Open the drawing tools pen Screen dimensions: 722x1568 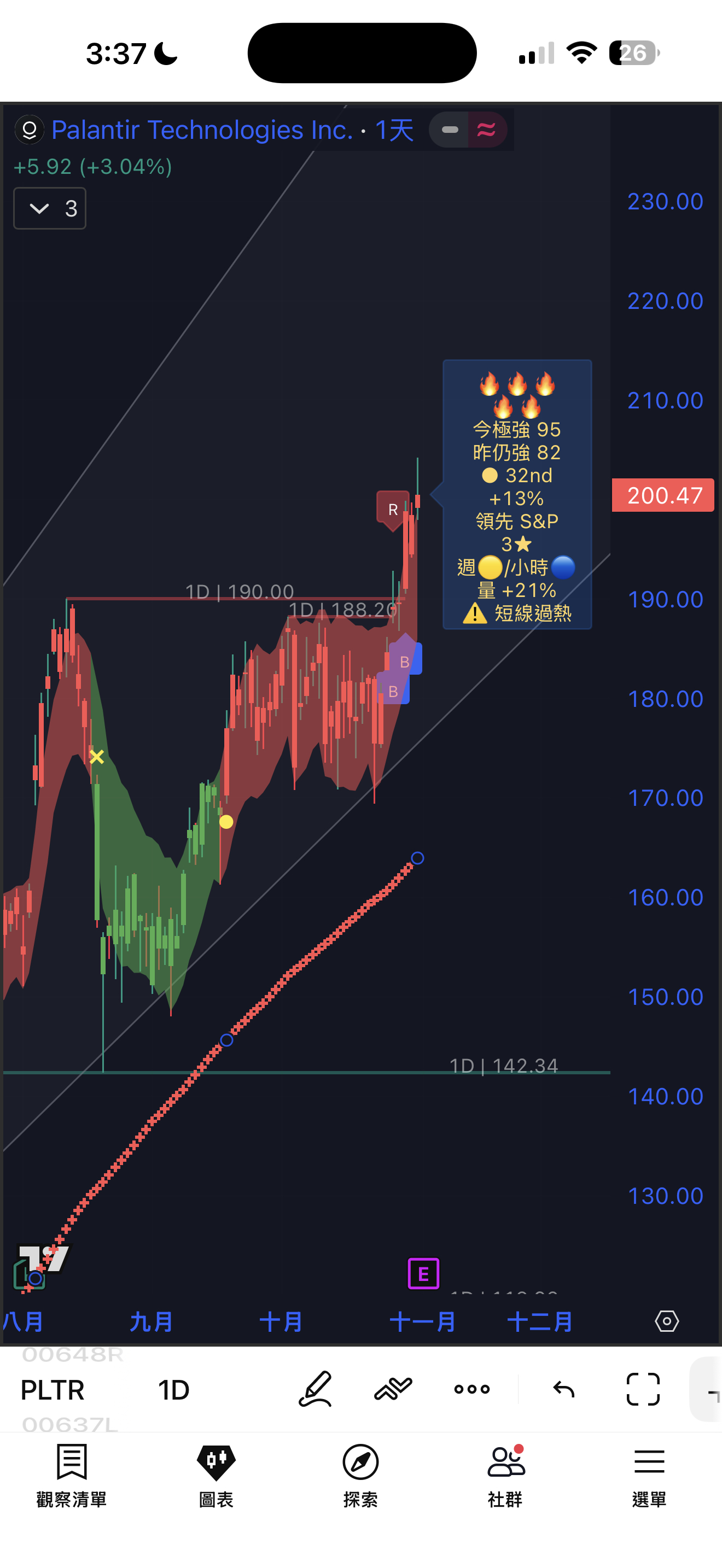316,1389
